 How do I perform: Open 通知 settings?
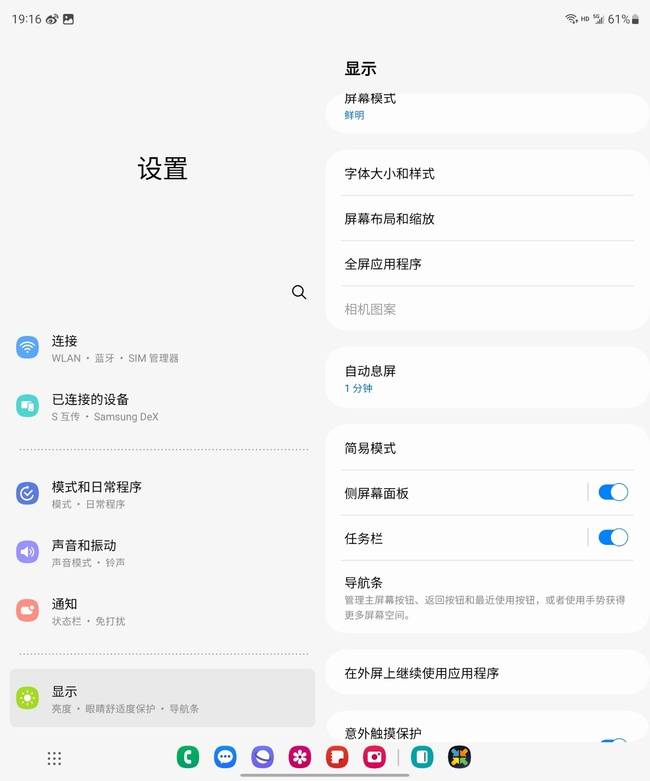(x=162, y=611)
